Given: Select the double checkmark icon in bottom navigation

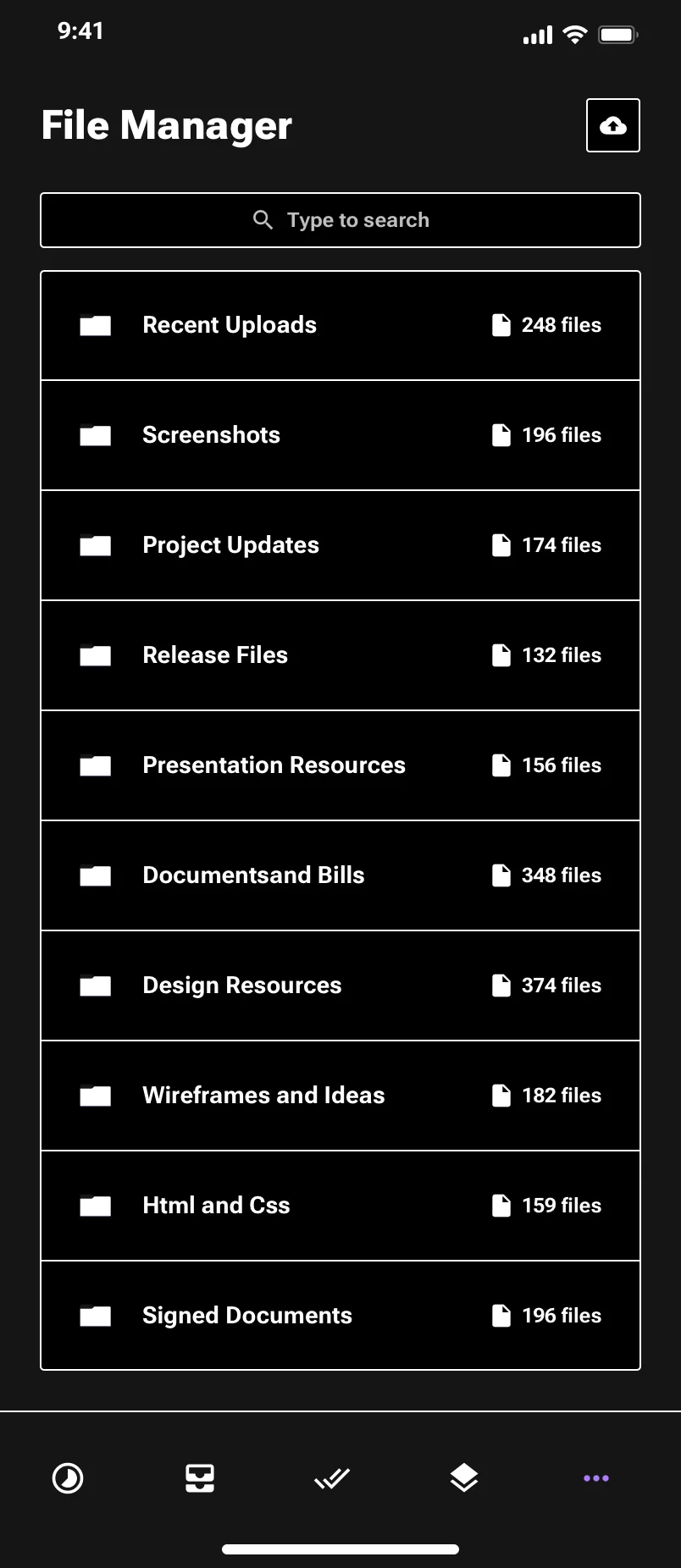Looking at the screenshot, I should tap(331, 1477).
